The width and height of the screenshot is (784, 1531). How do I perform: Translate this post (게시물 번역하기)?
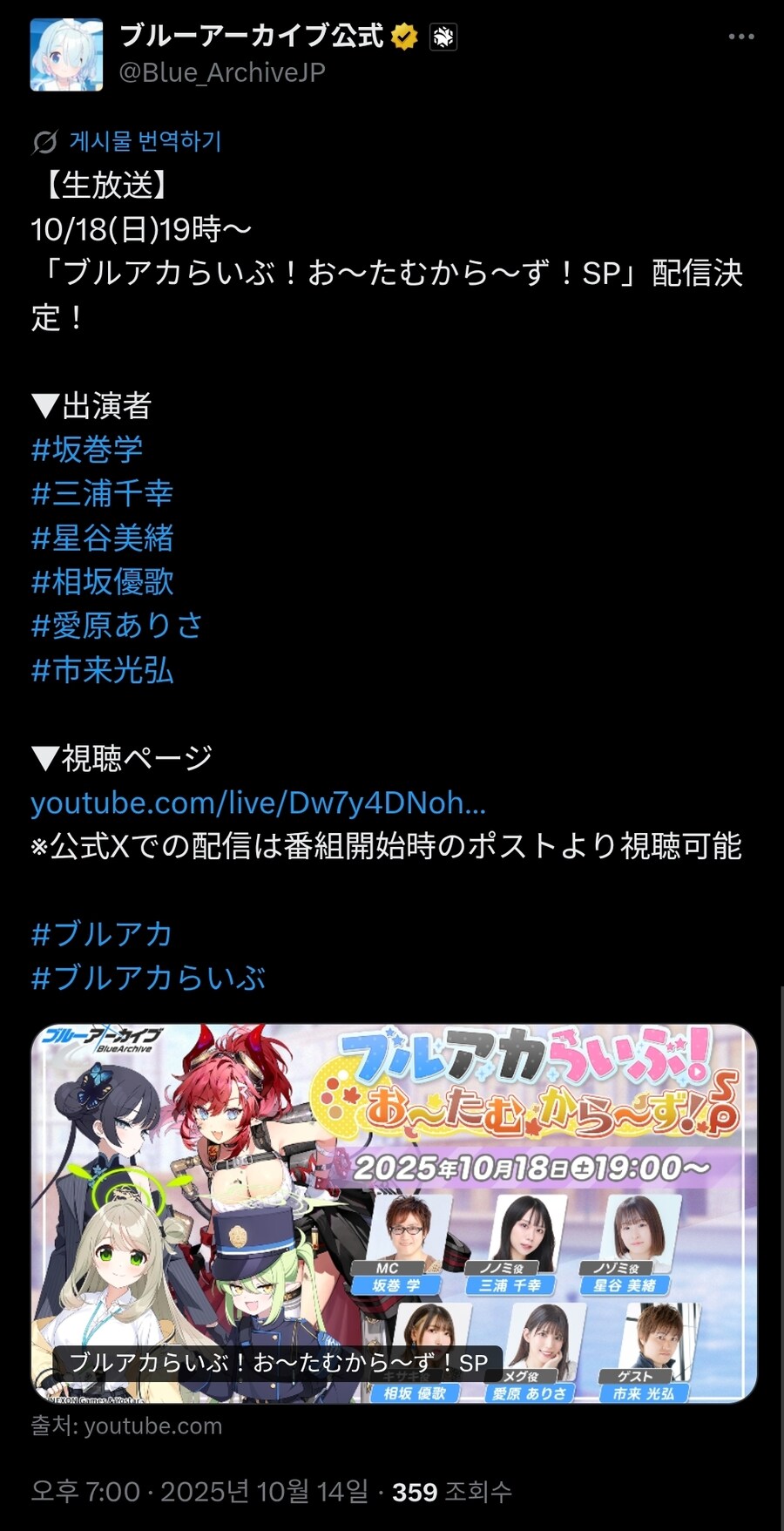(145, 141)
